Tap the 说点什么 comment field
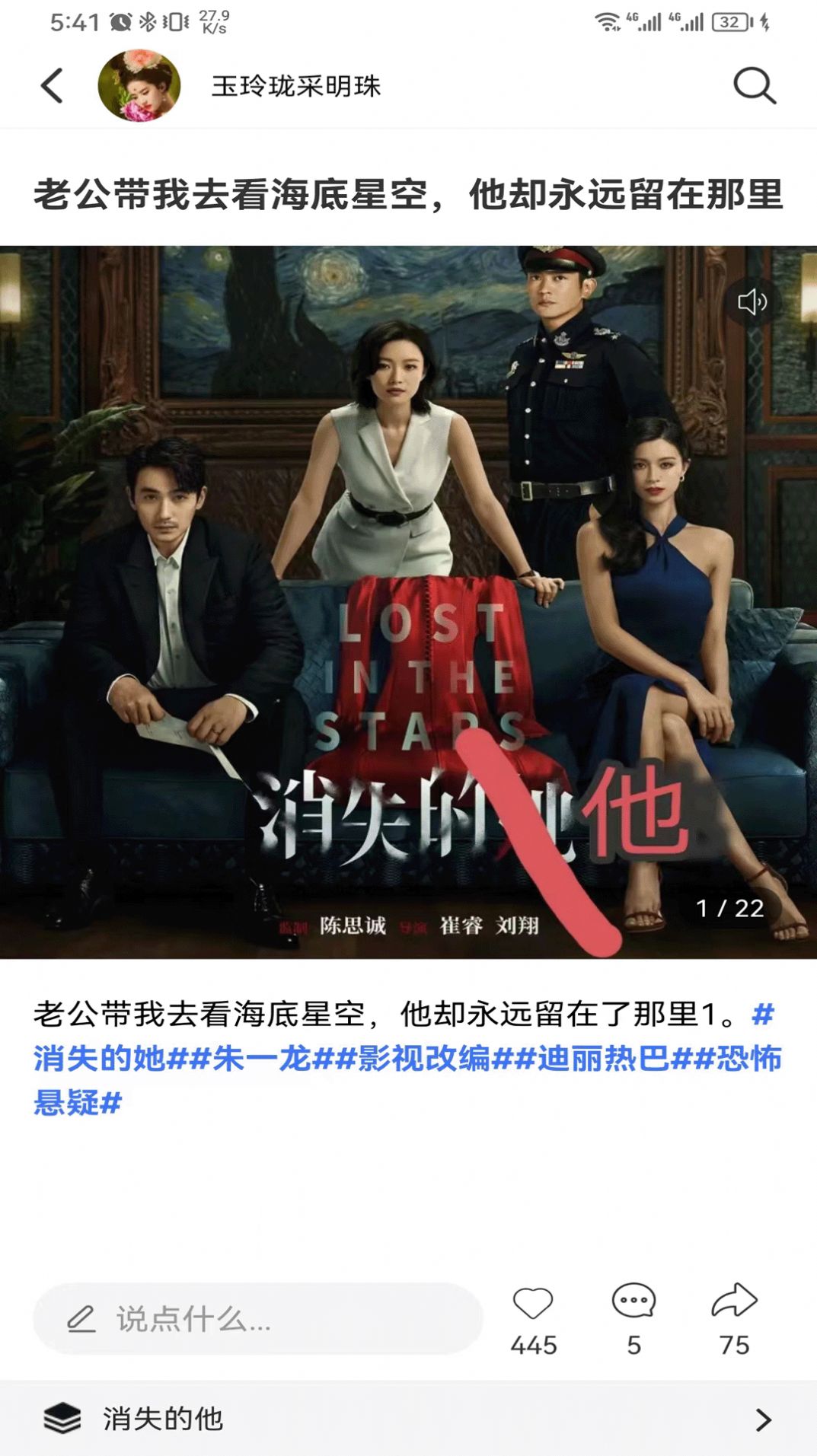817x1456 pixels. (257, 1319)
